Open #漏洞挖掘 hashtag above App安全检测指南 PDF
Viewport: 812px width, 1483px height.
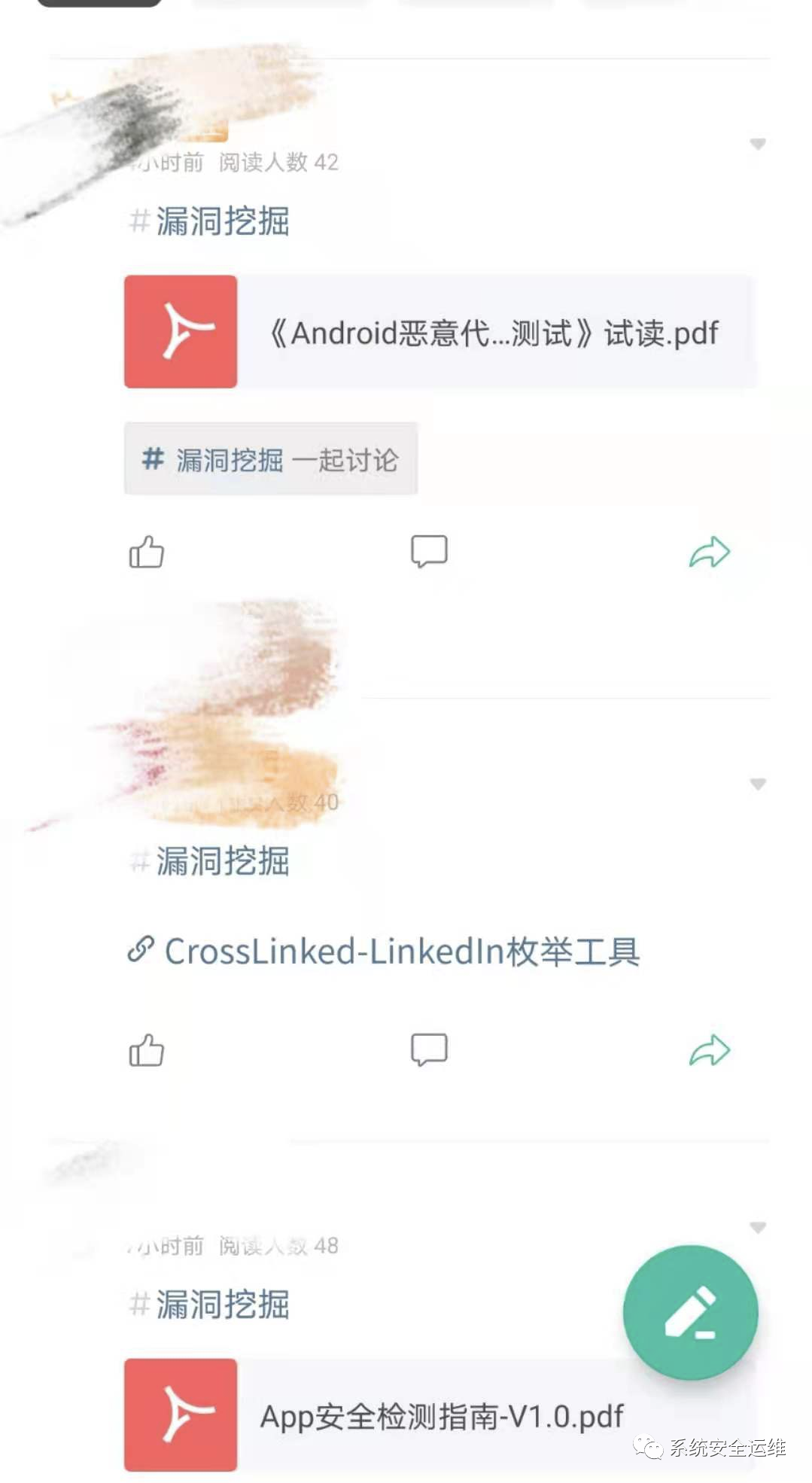click(209, 1305)
